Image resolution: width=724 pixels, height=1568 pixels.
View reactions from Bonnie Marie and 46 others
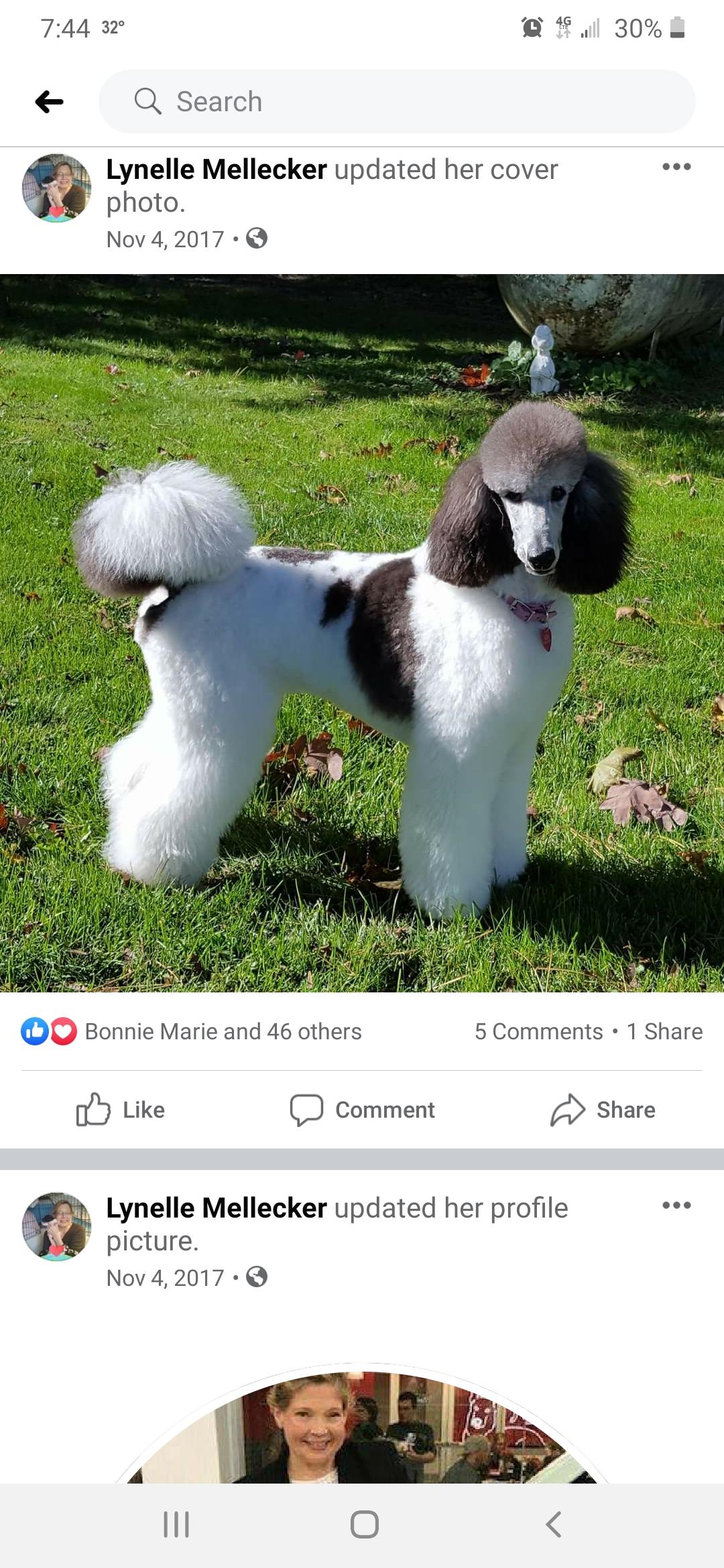(x=223, y=1031)
